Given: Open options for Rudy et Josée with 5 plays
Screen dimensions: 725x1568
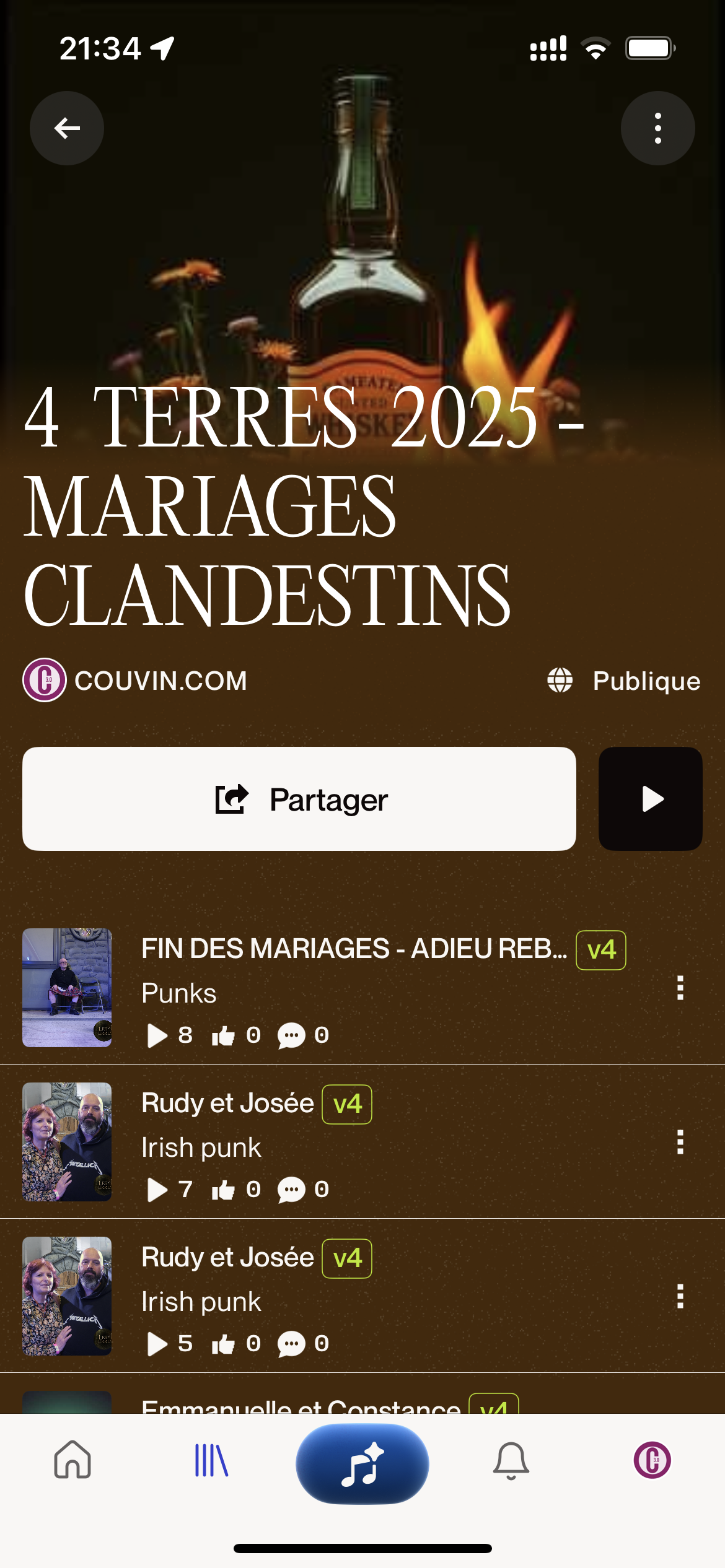Looking at the screenshot, I should click(x=680, y=1296).
